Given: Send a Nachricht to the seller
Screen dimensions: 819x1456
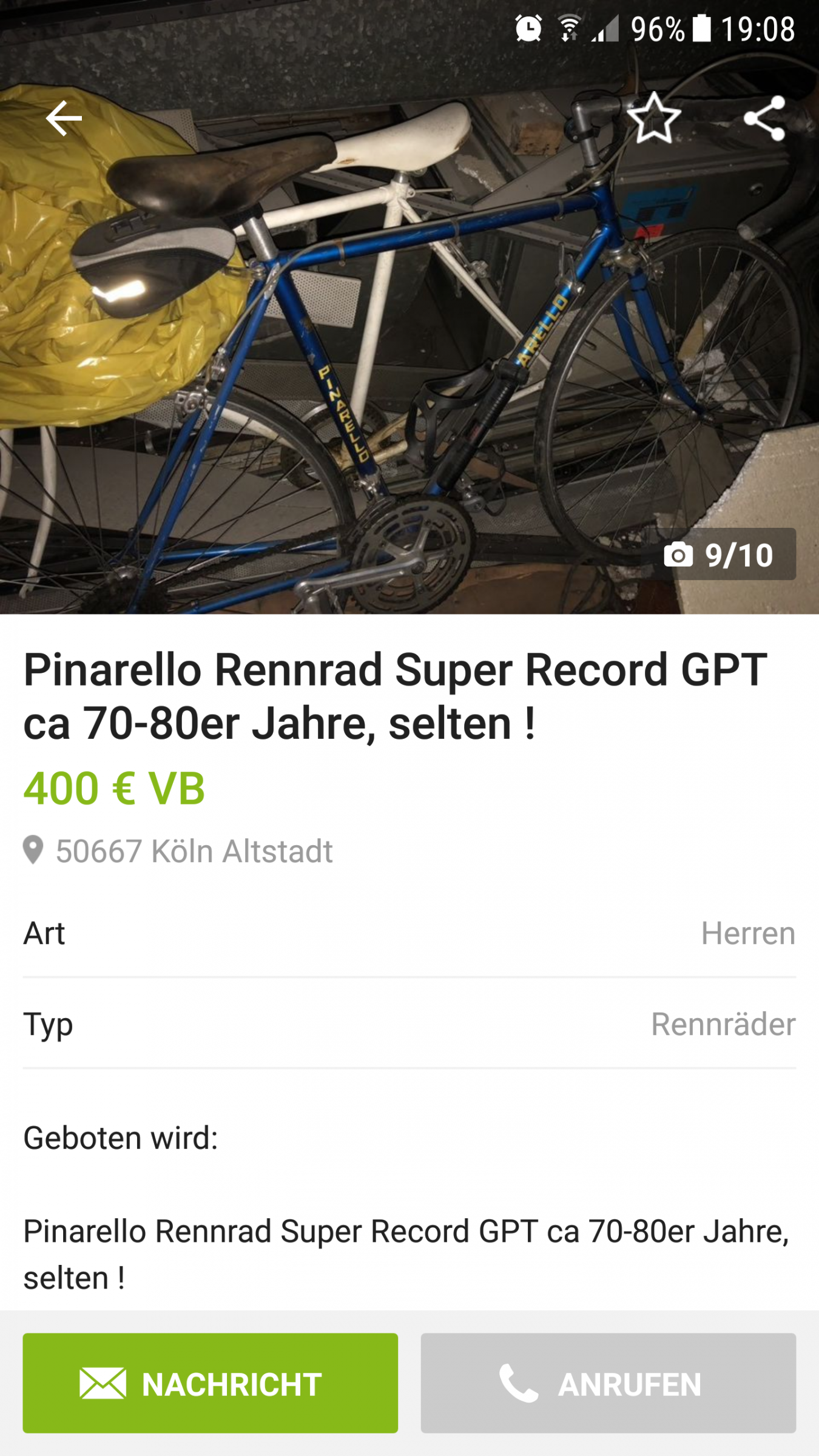Looking at the screenshot, I should pyautogui.click(x=211, y=1383).
